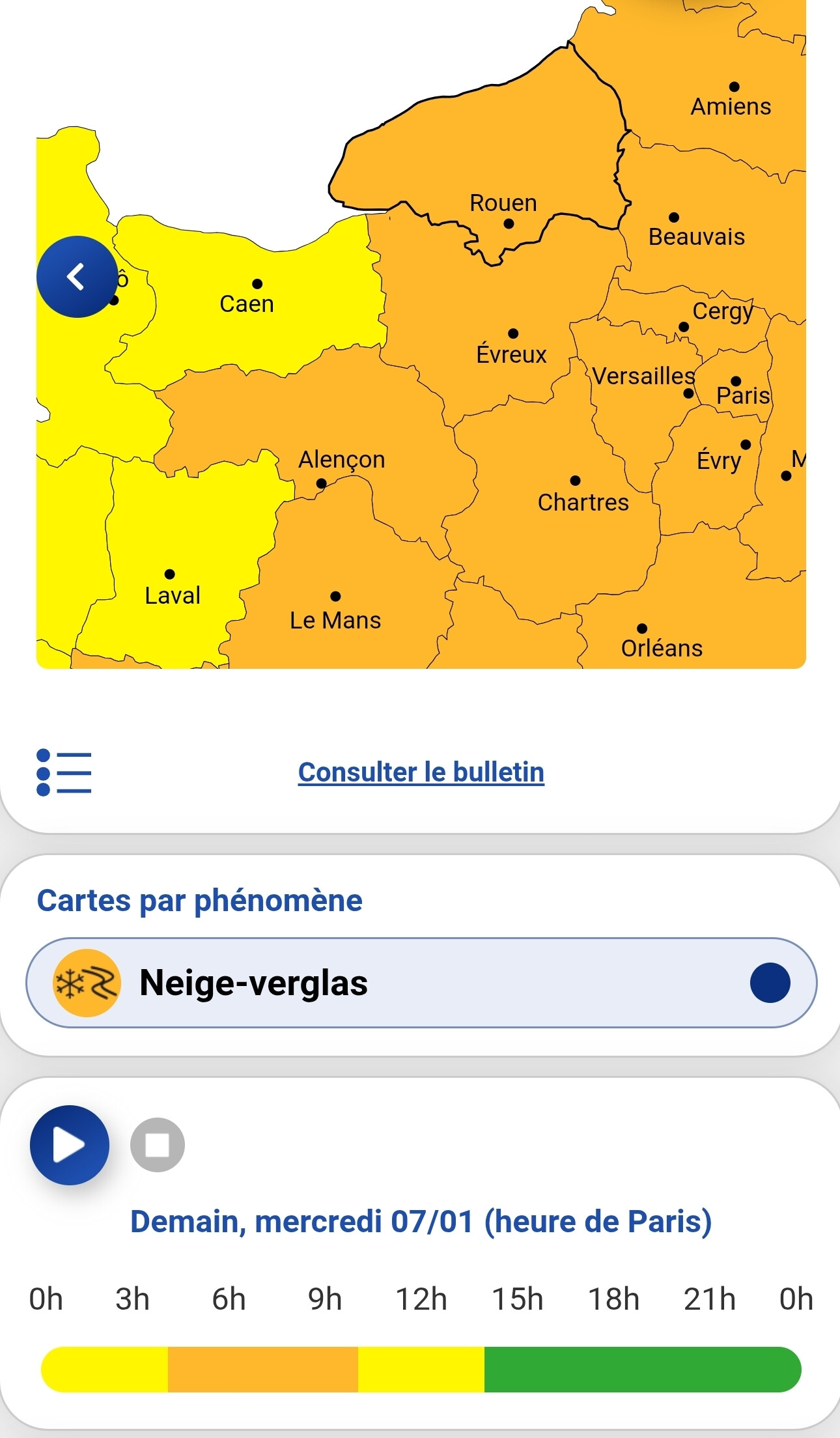This screenshot has height=1438, width=840.
Task: Jump to 12h on the vigilance timeline
Action: point(421,1369)
